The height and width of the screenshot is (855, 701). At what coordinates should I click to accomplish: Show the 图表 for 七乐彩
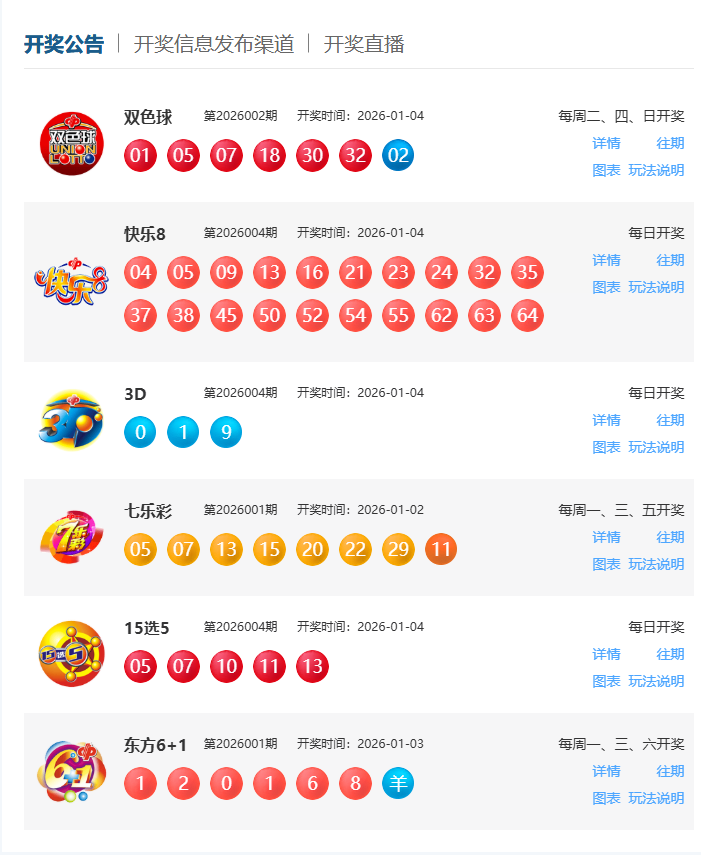[606, 564]
